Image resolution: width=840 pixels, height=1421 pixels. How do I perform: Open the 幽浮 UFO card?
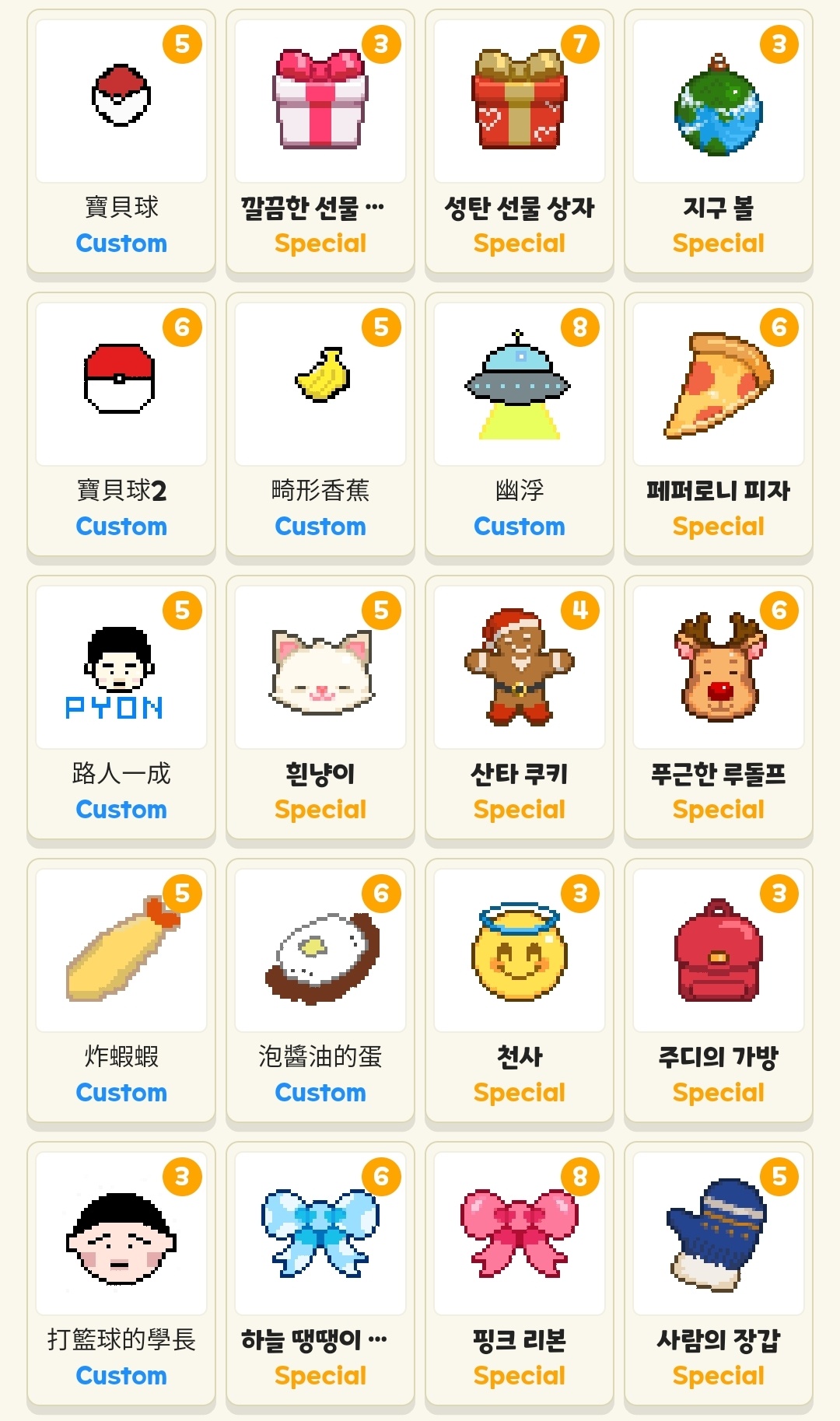520,425
